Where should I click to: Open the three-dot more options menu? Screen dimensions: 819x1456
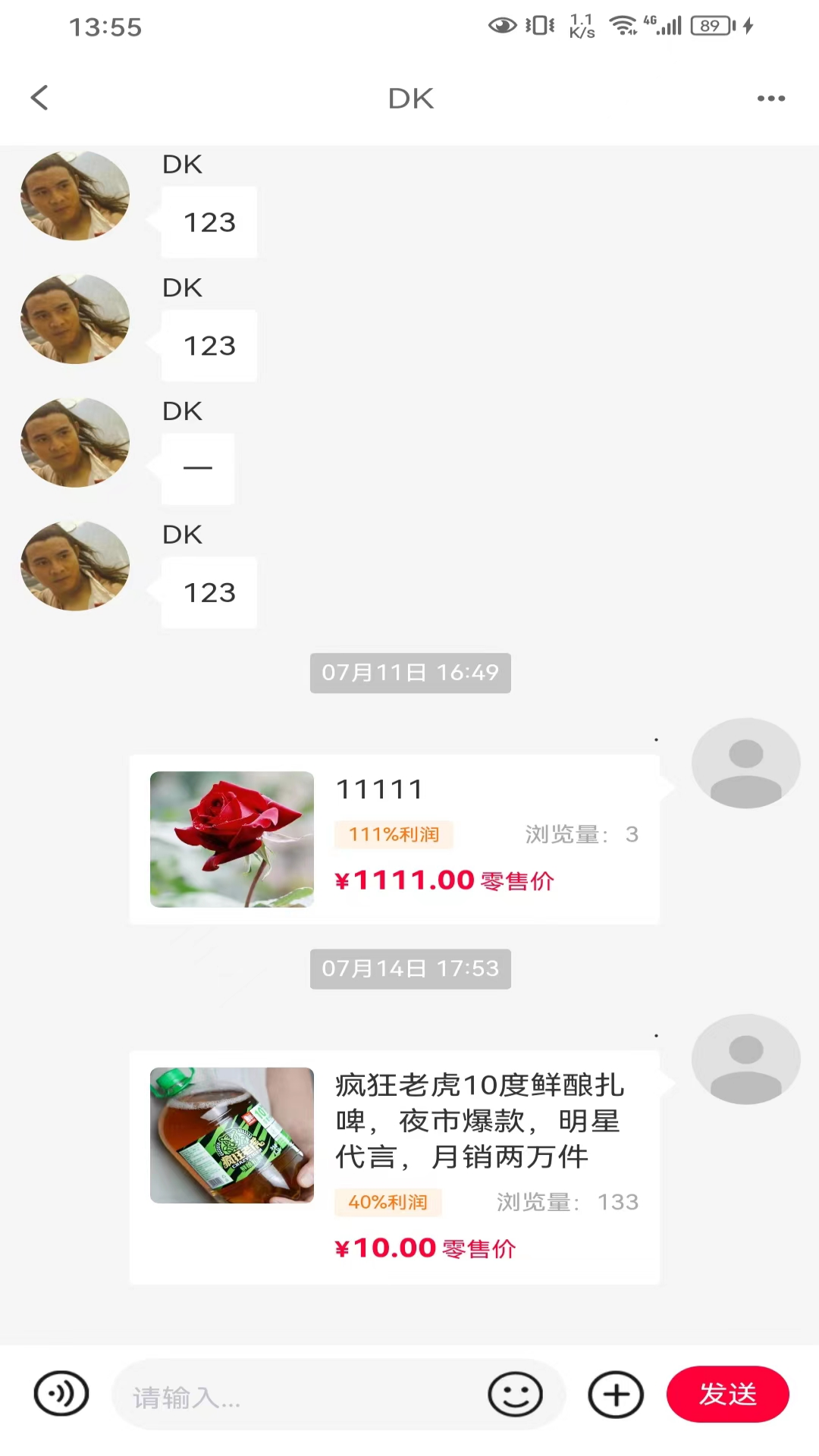pyautogui.click(x=770, y=99)
